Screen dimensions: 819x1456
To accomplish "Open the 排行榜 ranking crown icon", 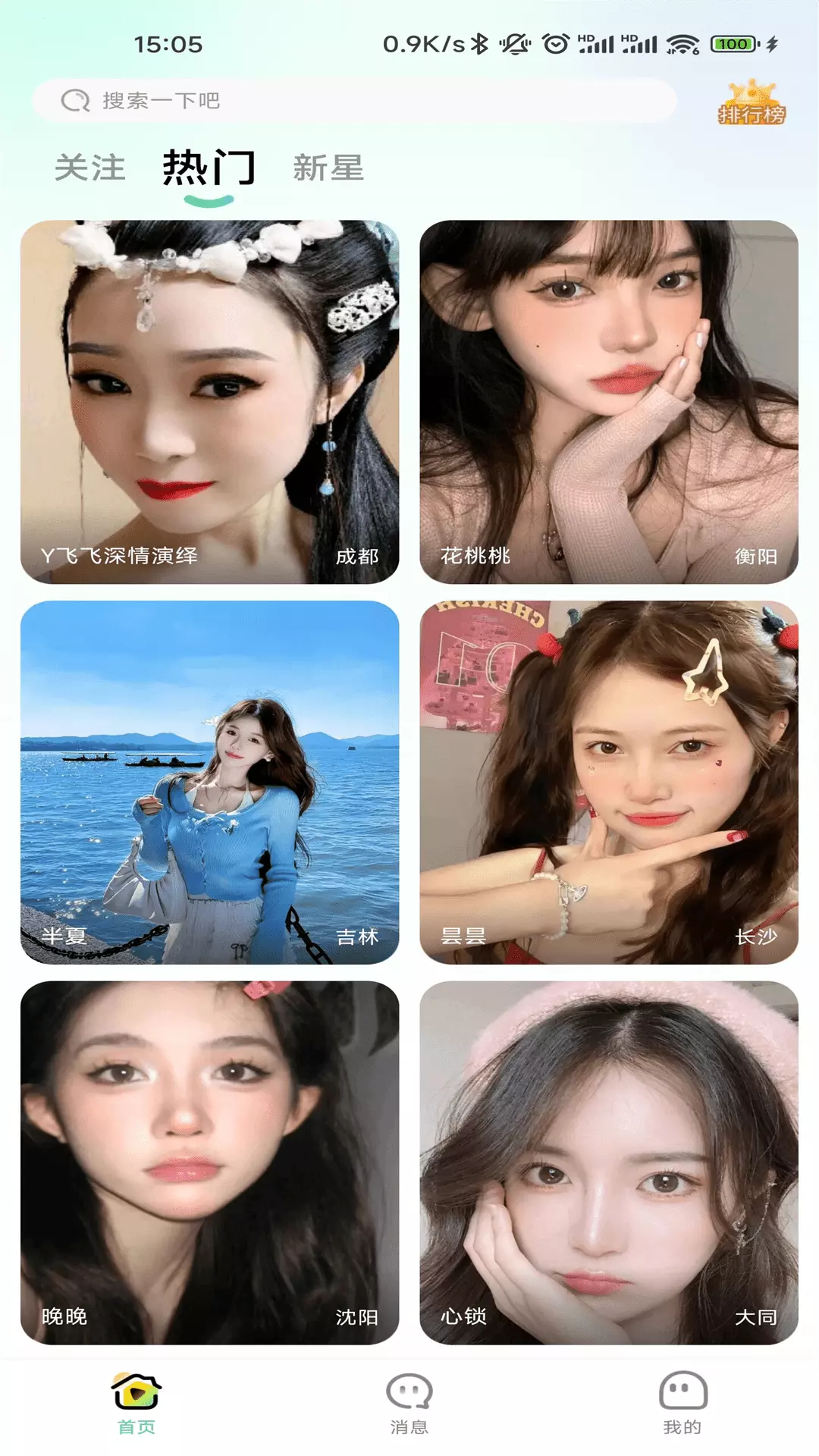I will (752, 102).
